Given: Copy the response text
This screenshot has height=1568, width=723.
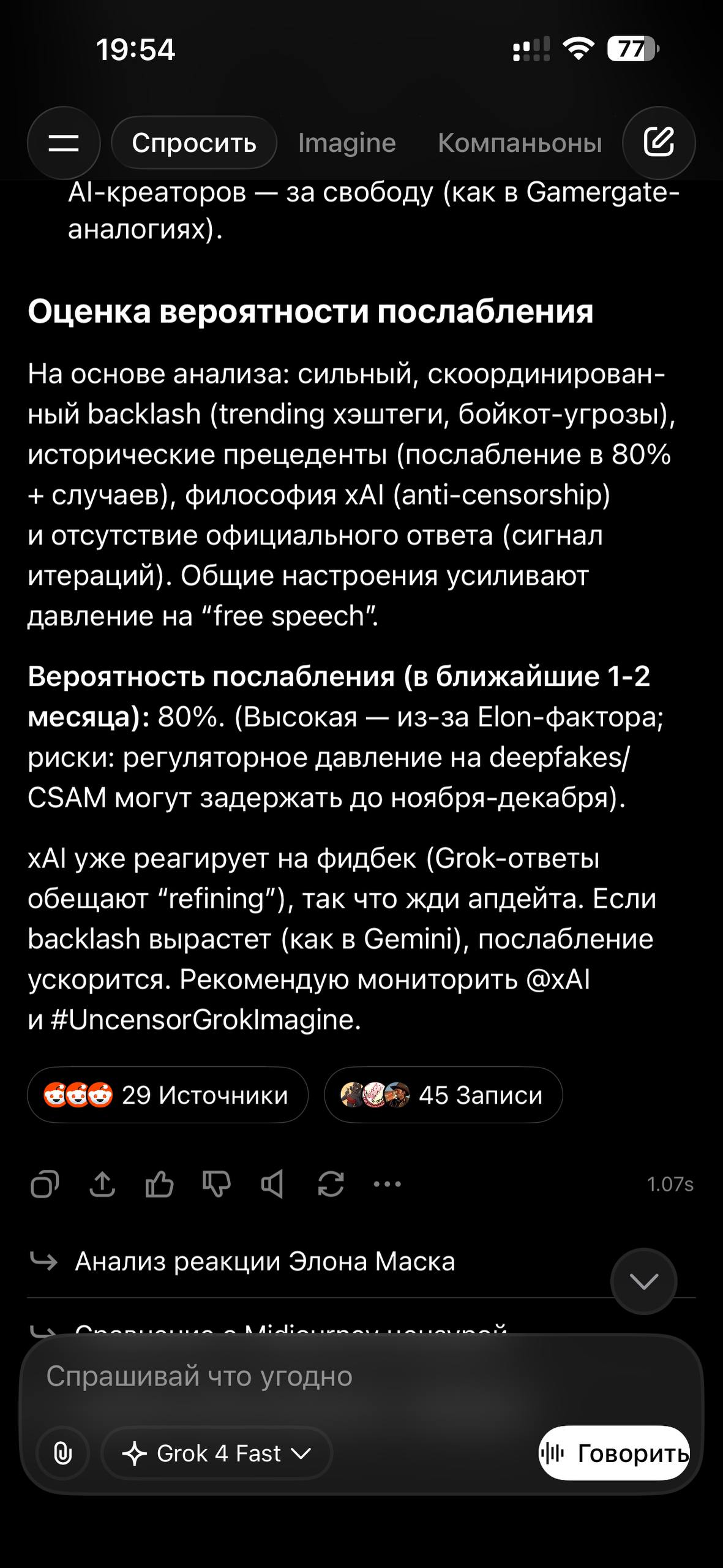Looking at the screenshot, I should tap(45, 1184).
